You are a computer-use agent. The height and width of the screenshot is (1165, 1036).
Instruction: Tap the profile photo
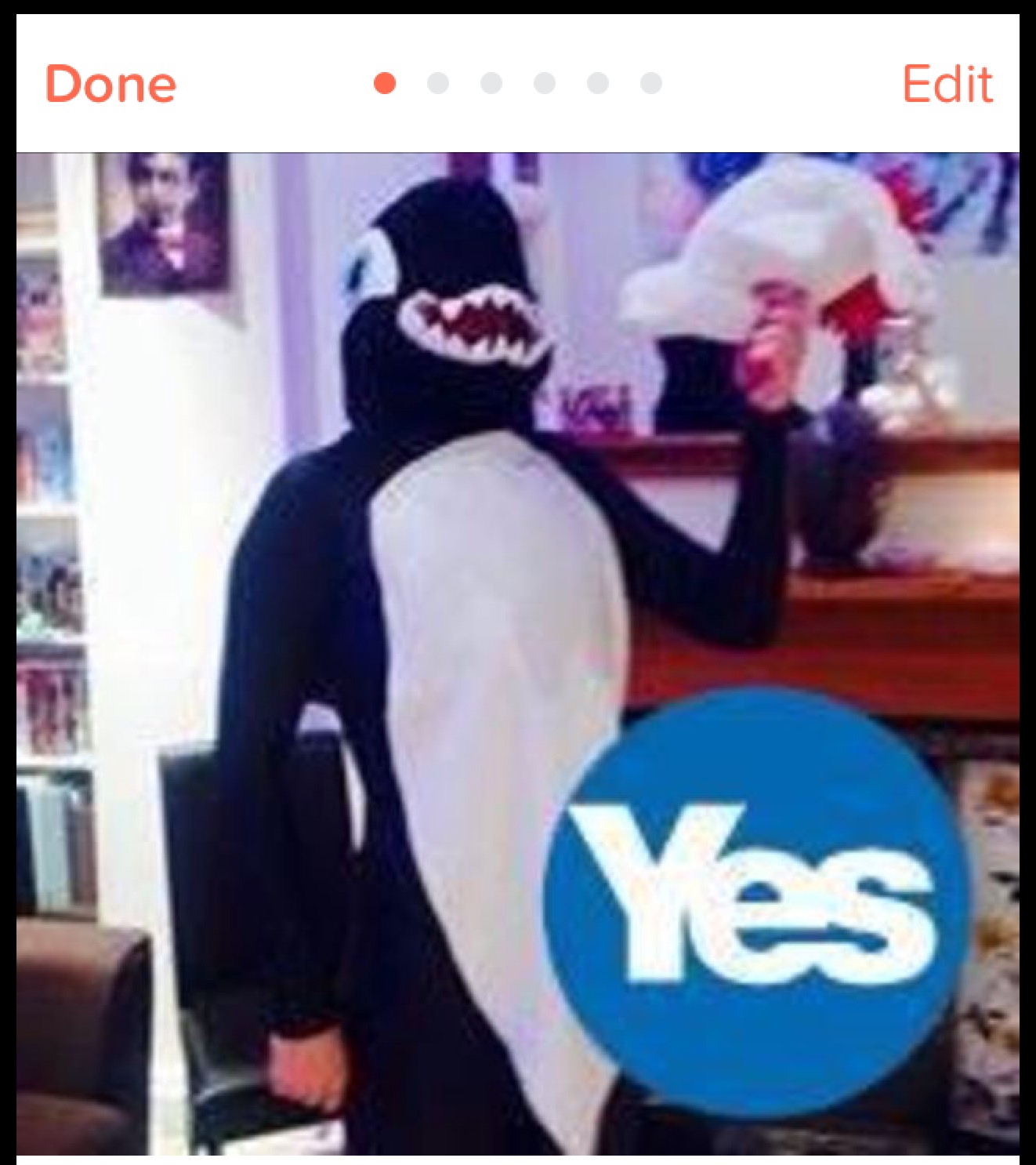(x=517, y=651)
